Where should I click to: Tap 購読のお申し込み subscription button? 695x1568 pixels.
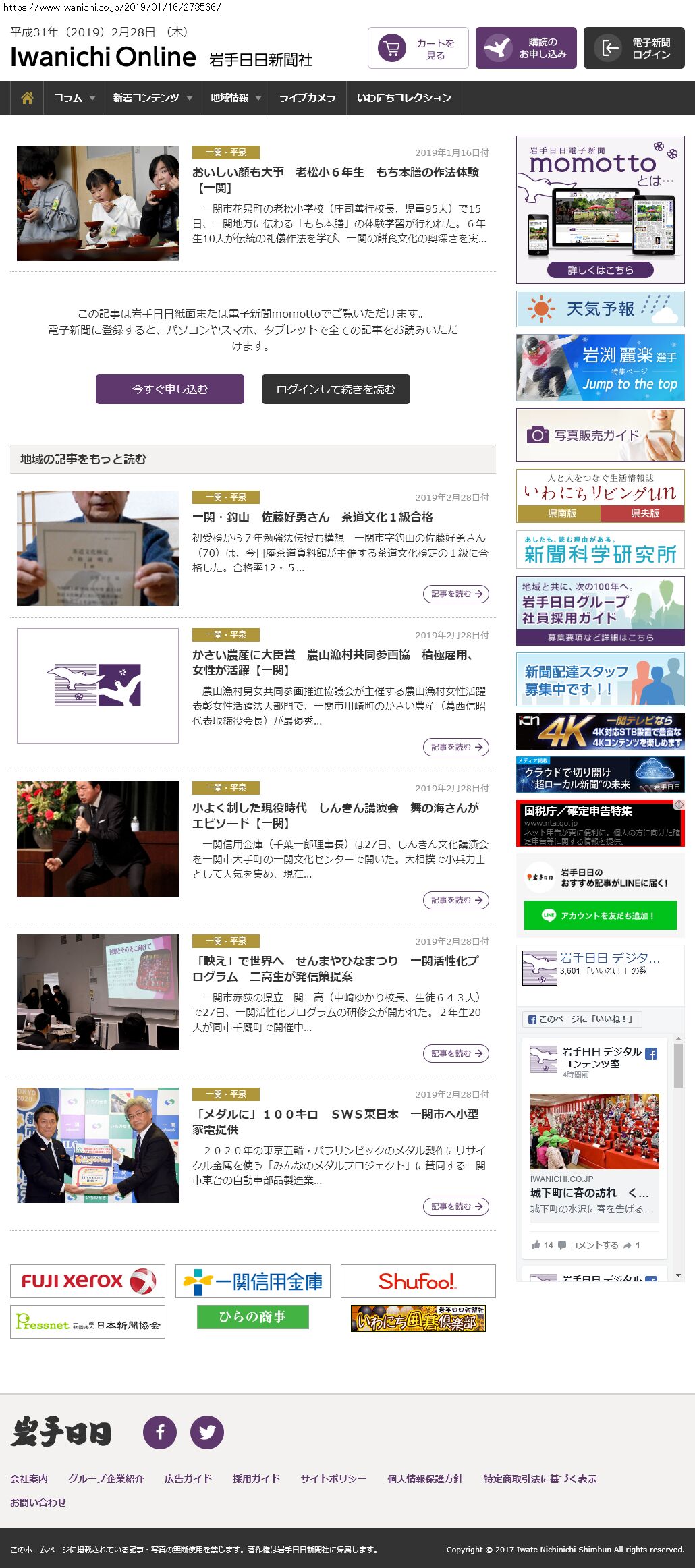526,48
